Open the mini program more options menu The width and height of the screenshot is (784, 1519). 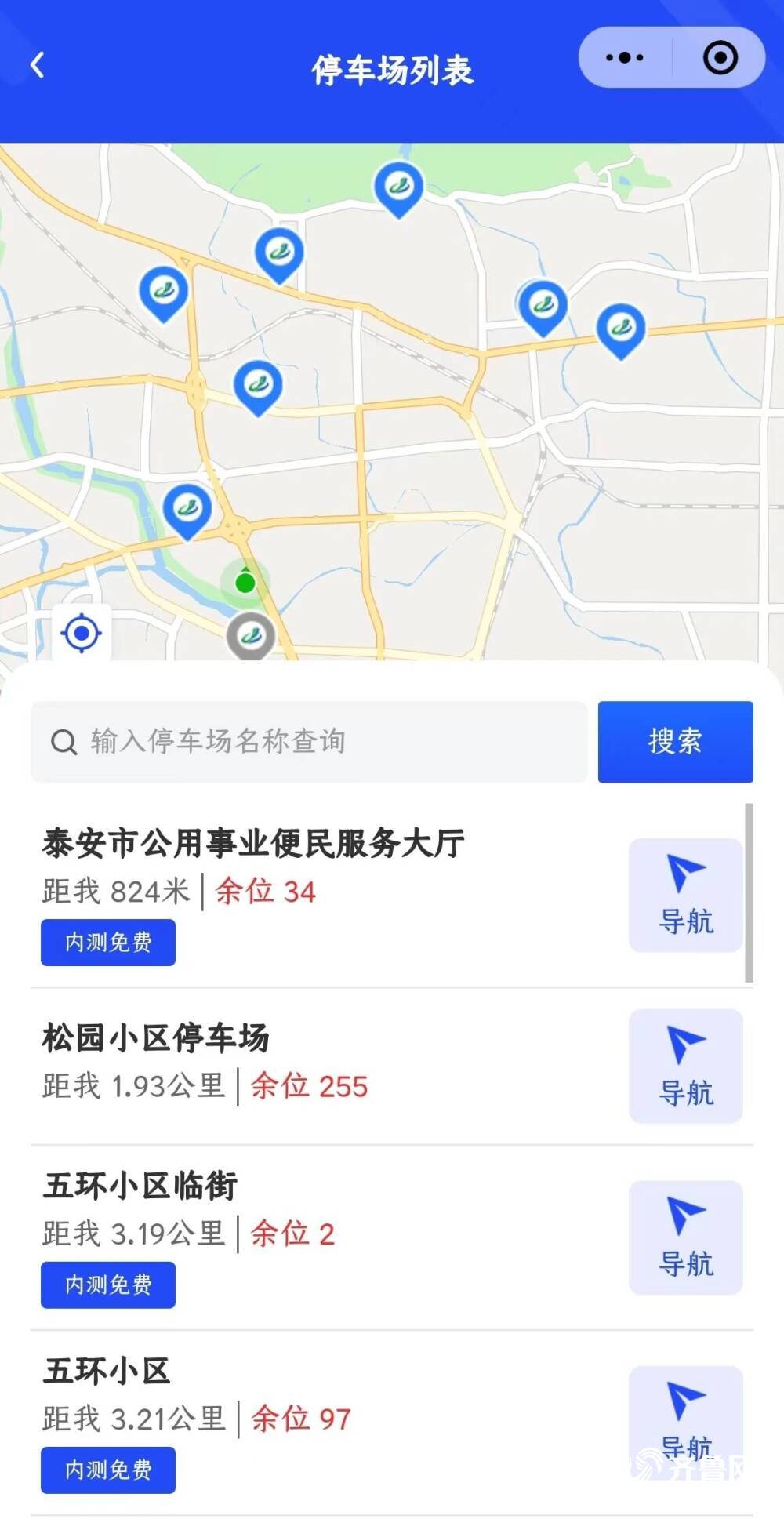(625, 57)
